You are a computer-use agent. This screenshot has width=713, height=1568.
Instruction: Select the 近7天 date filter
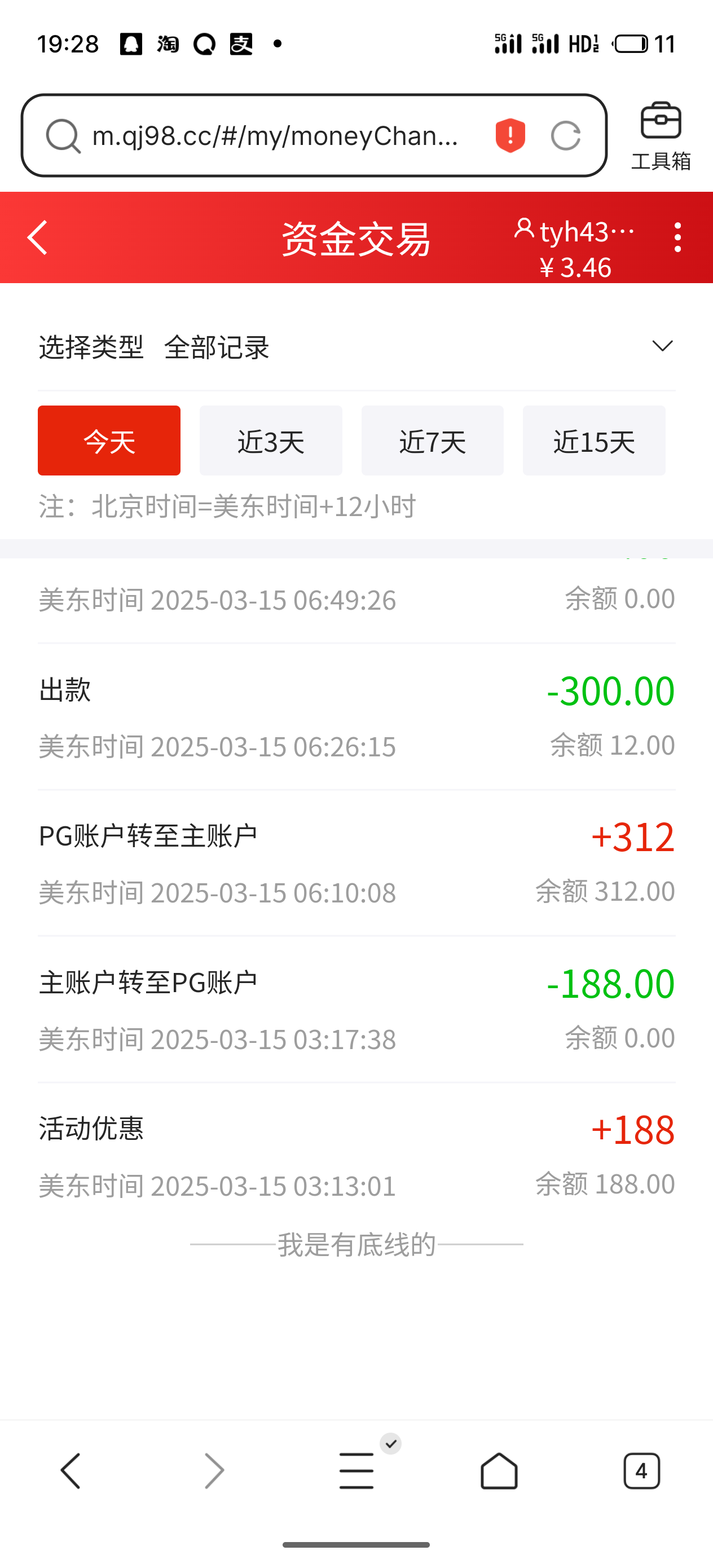(x=432, y=440)
